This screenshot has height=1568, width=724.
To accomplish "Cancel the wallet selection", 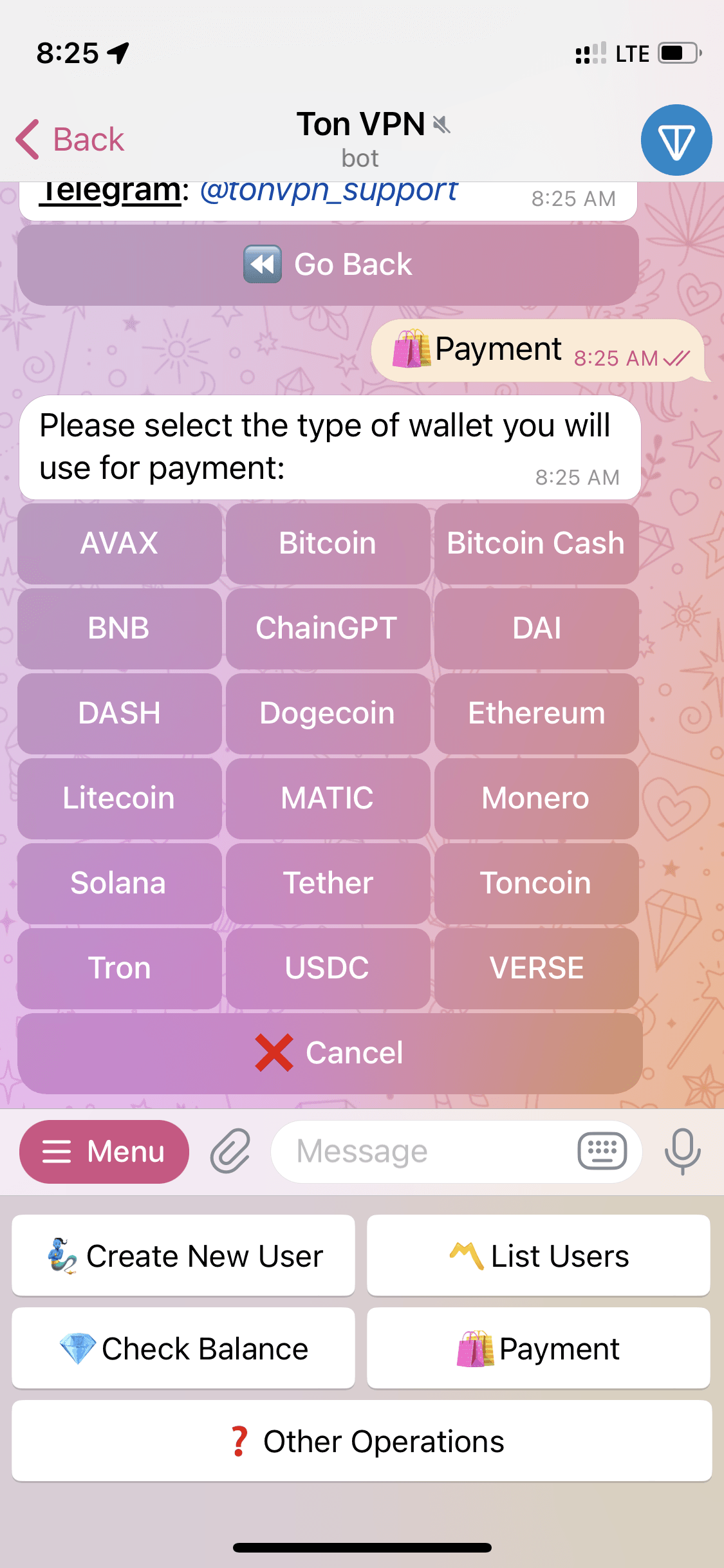I will pos(330,1053).
